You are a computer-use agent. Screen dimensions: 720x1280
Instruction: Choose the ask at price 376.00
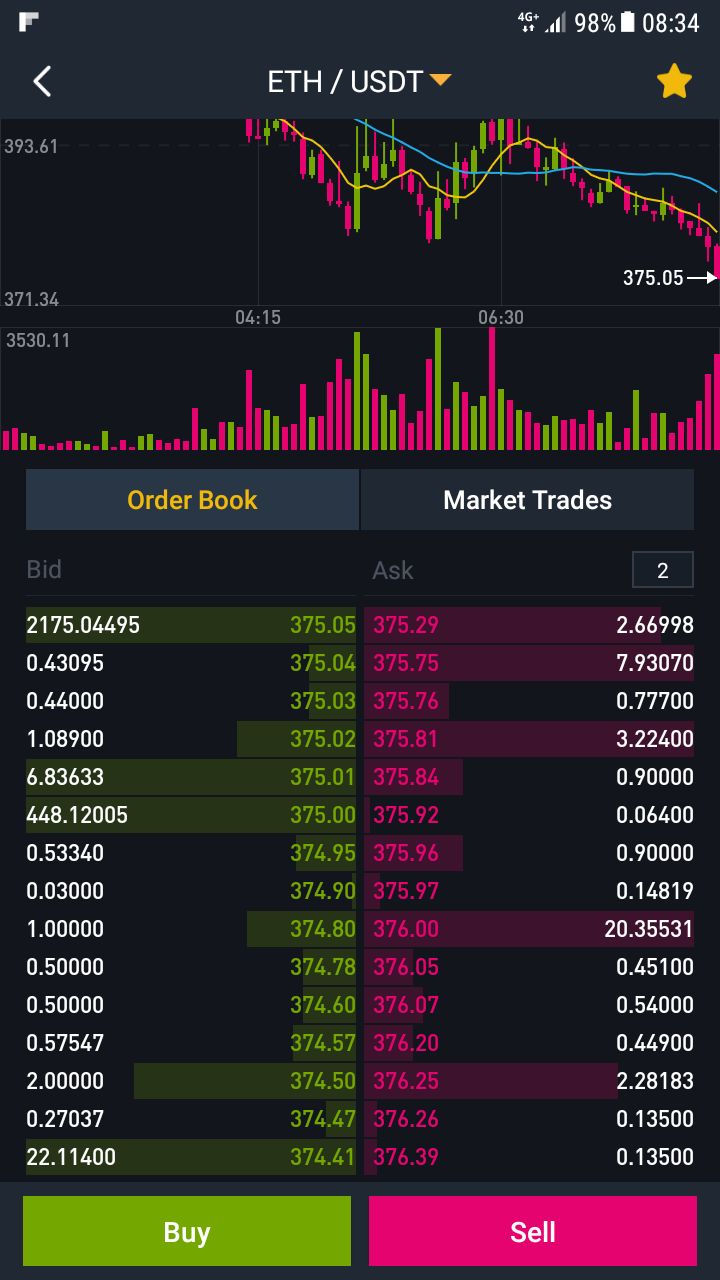(529, 929)
